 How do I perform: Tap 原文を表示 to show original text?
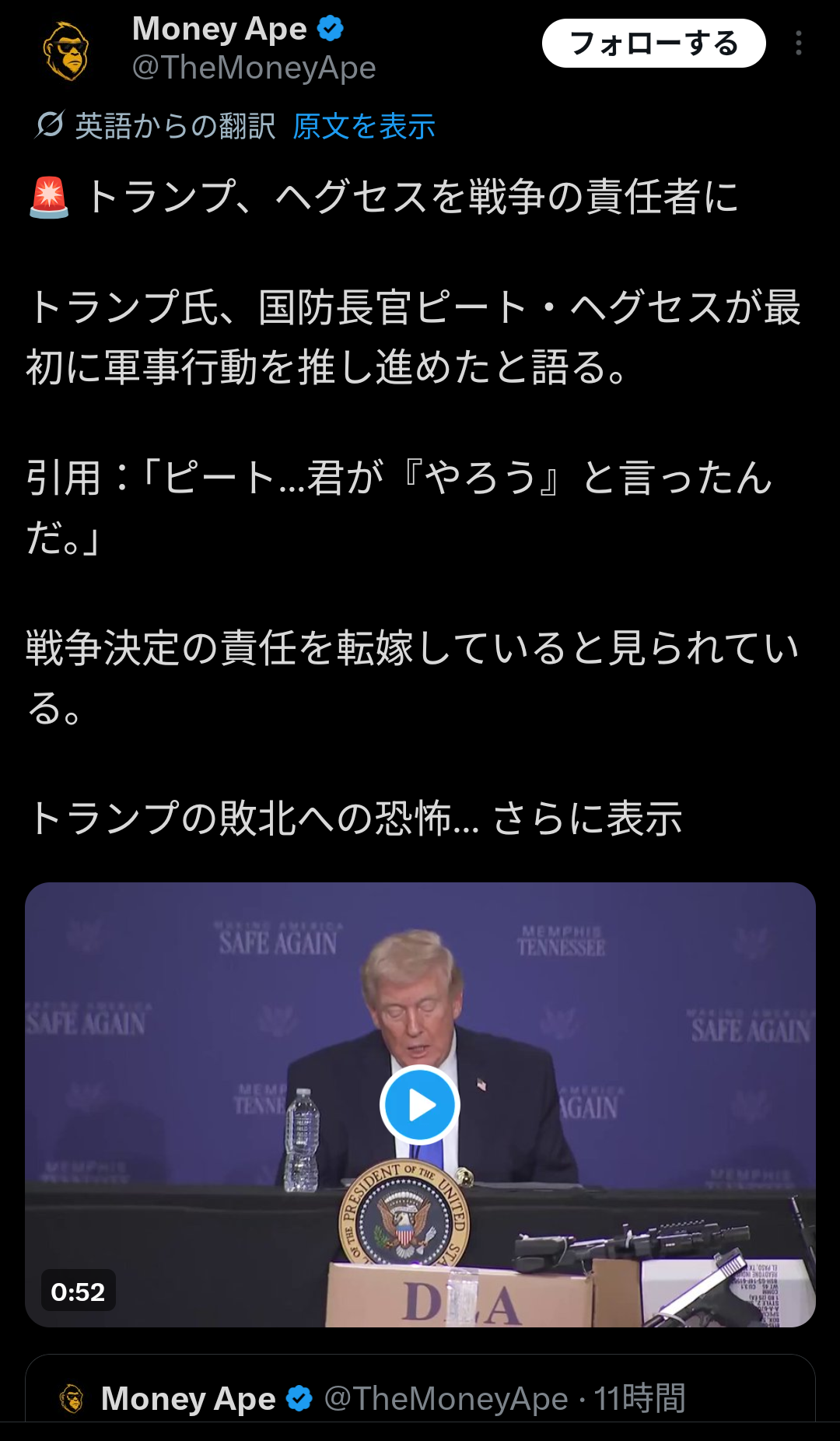pyautogui.click(x=363, y=126)
